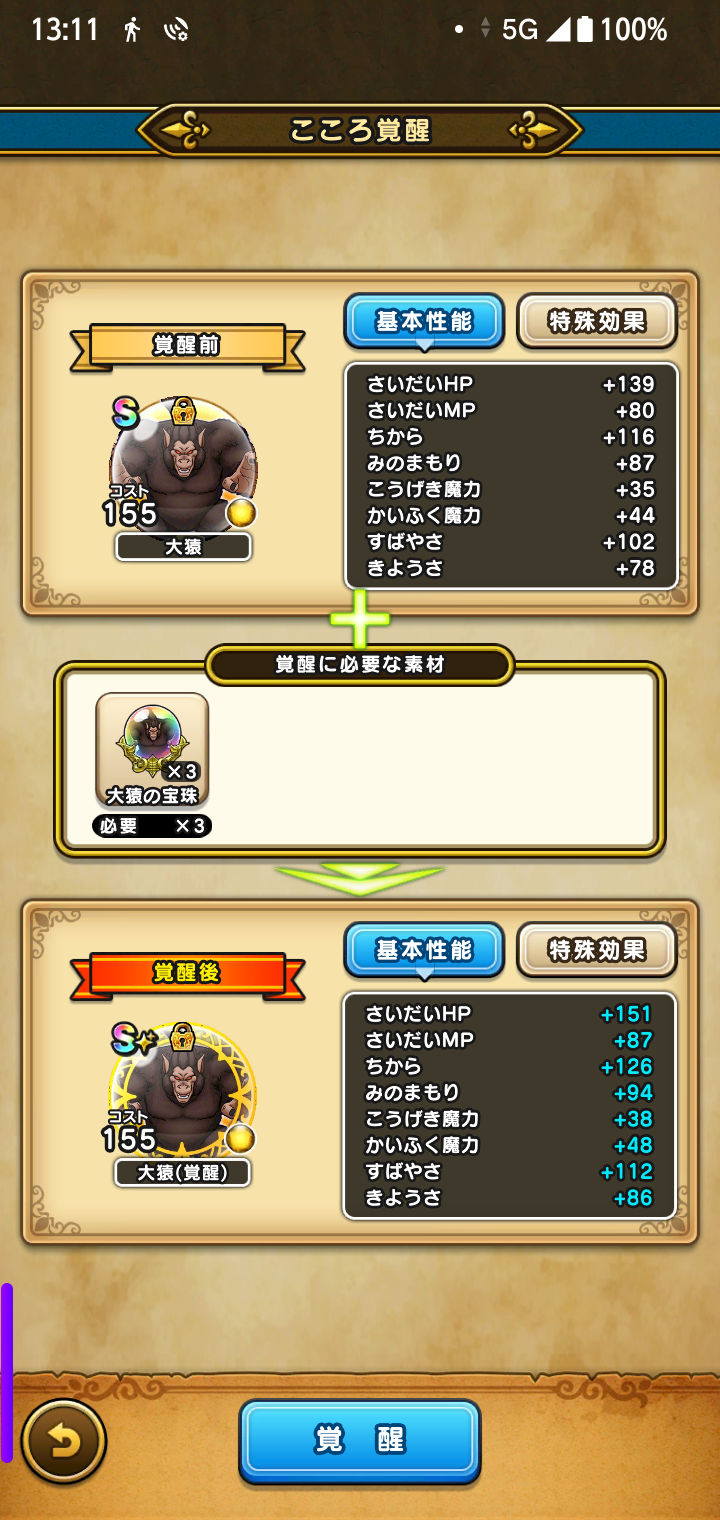This screenshot has height=1520, width=720.
Task: View the 大猿 heart icon before awakening
Action: [x=183, y=468]
